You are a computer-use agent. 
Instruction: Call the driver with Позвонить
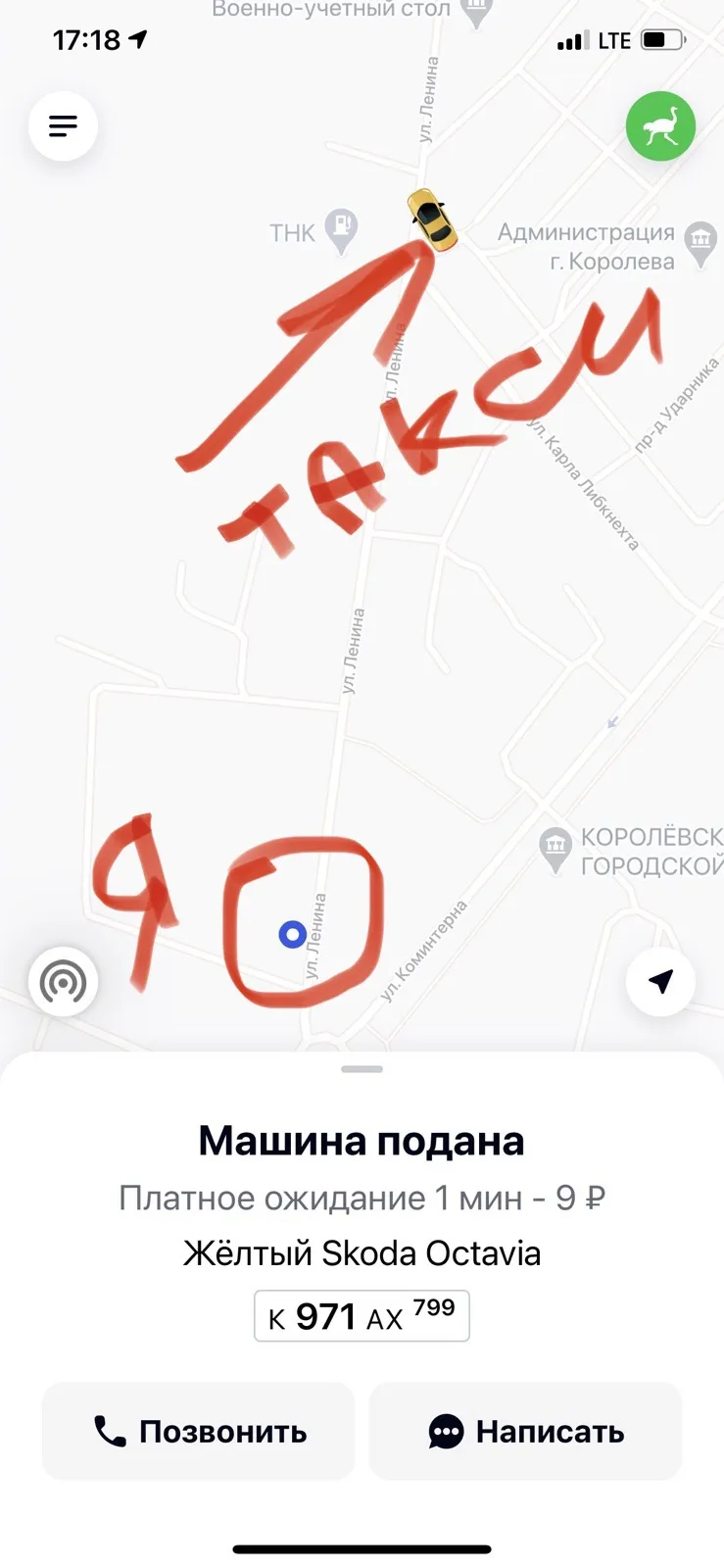(199, 1431)
